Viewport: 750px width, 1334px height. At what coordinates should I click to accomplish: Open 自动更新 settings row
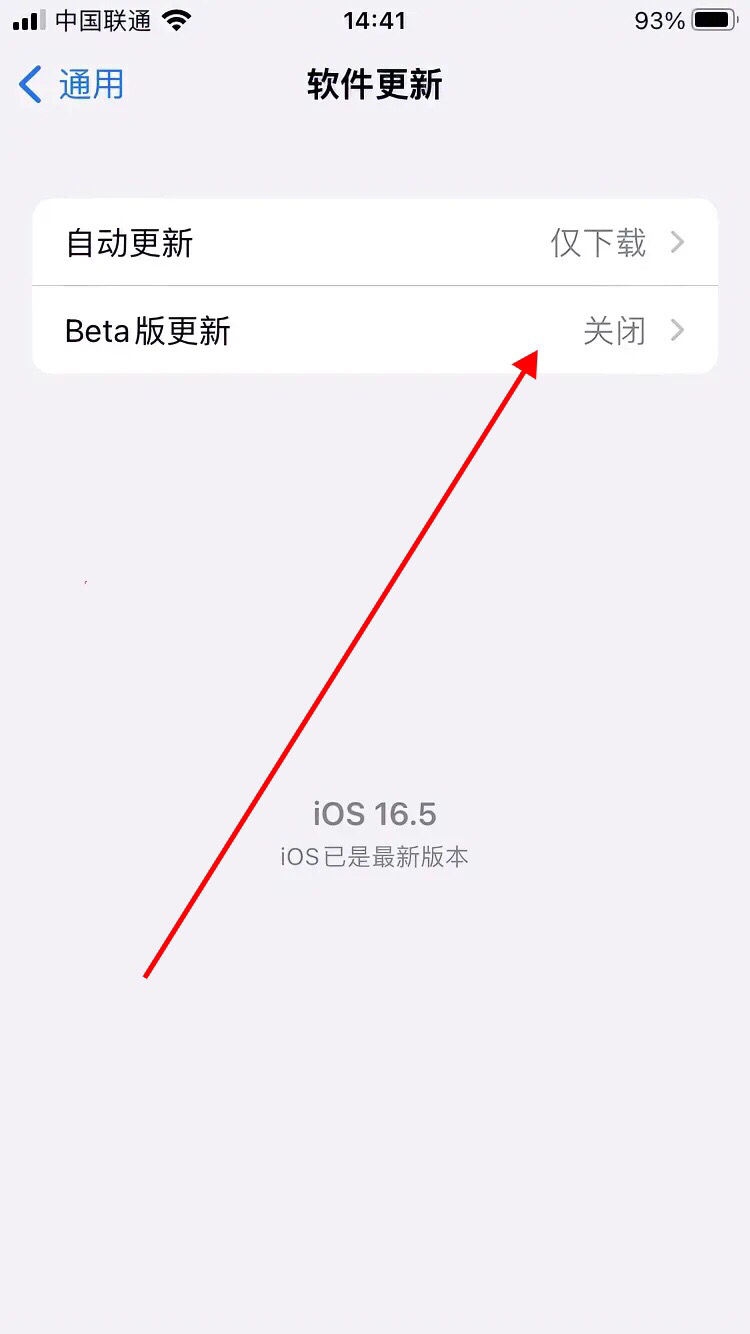[375, 243]
